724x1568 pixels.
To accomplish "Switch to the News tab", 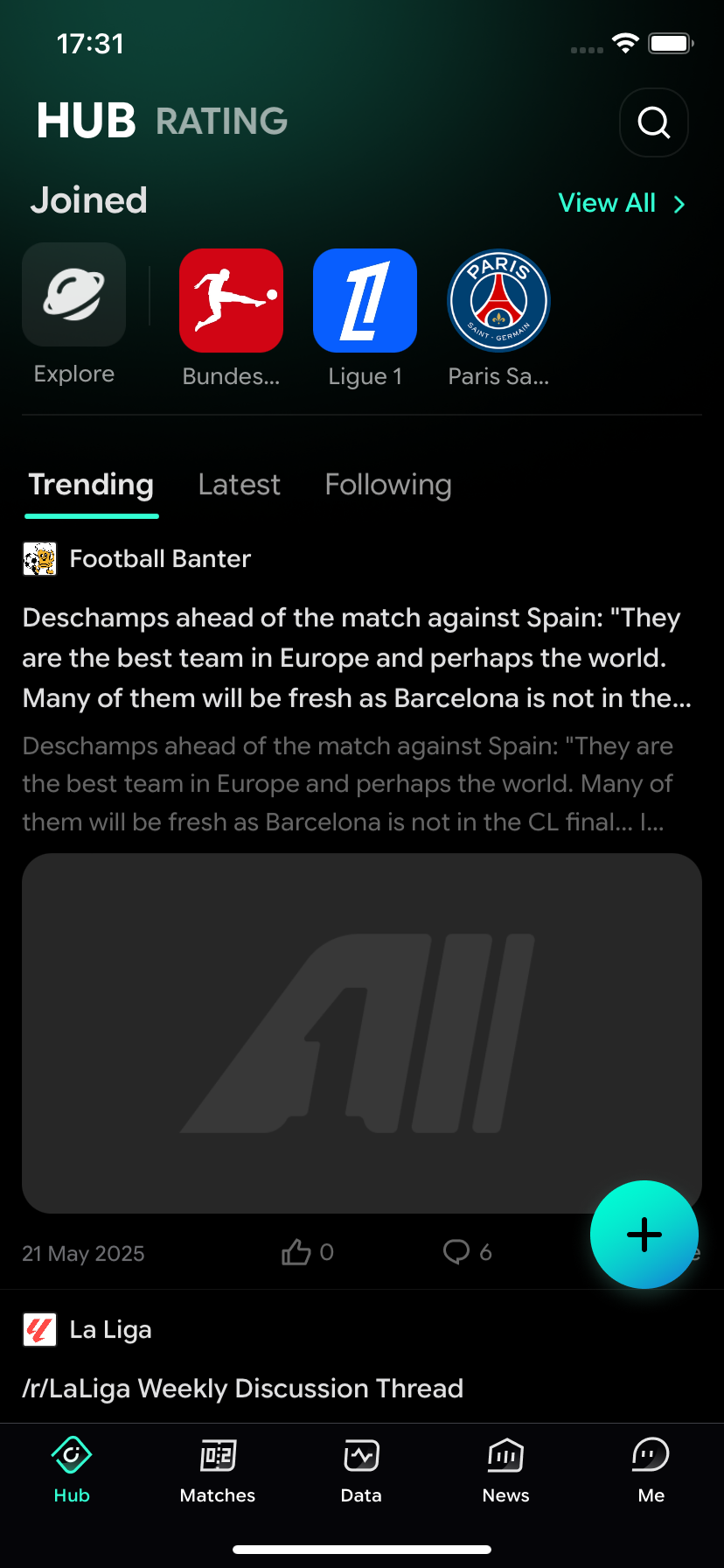I will tap(505, 1470).
